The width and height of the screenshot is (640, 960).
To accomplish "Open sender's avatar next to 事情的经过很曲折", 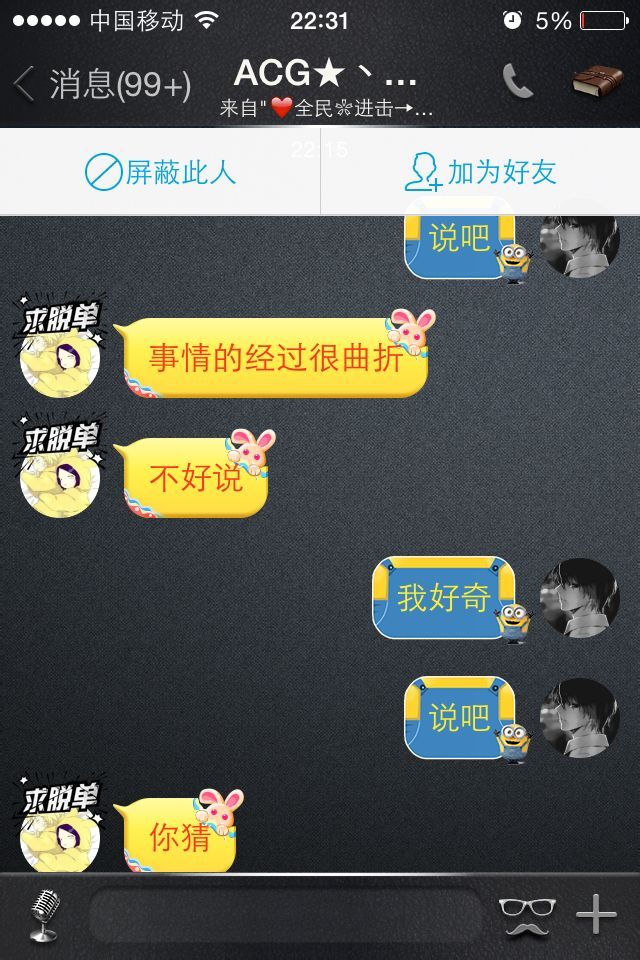I will click(x=60, y=358).
